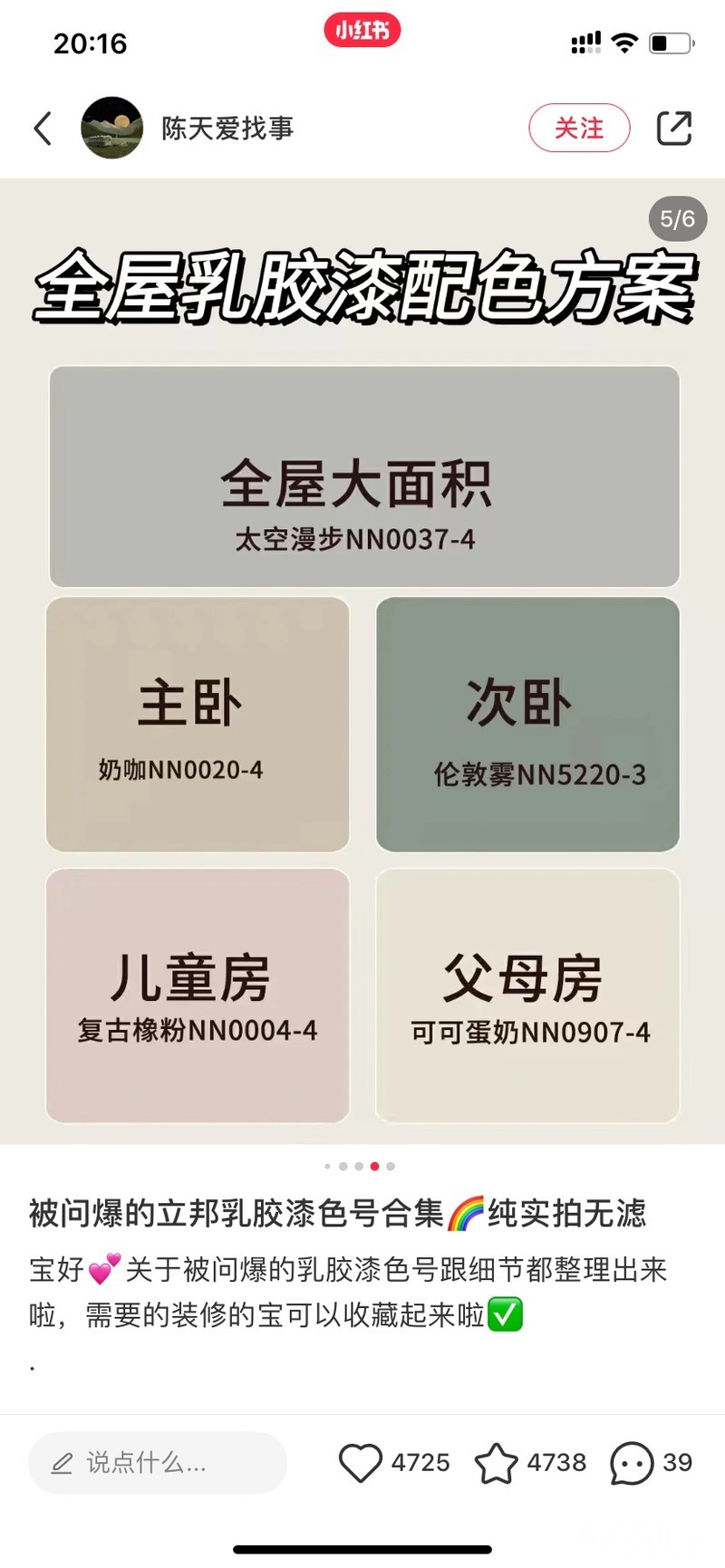Follow the author with 关注

[x=579, y=128]
